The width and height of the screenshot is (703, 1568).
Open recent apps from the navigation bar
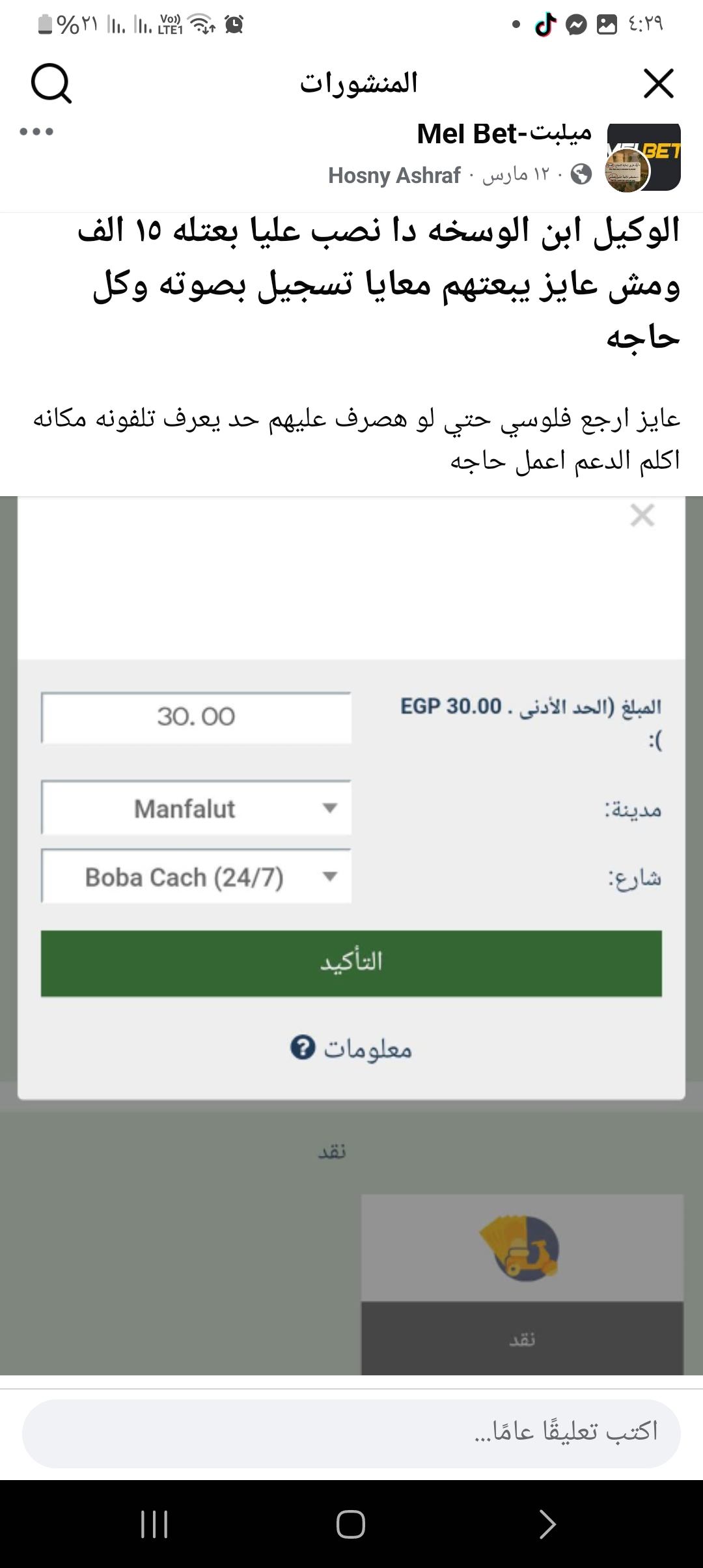point(155,1524)
